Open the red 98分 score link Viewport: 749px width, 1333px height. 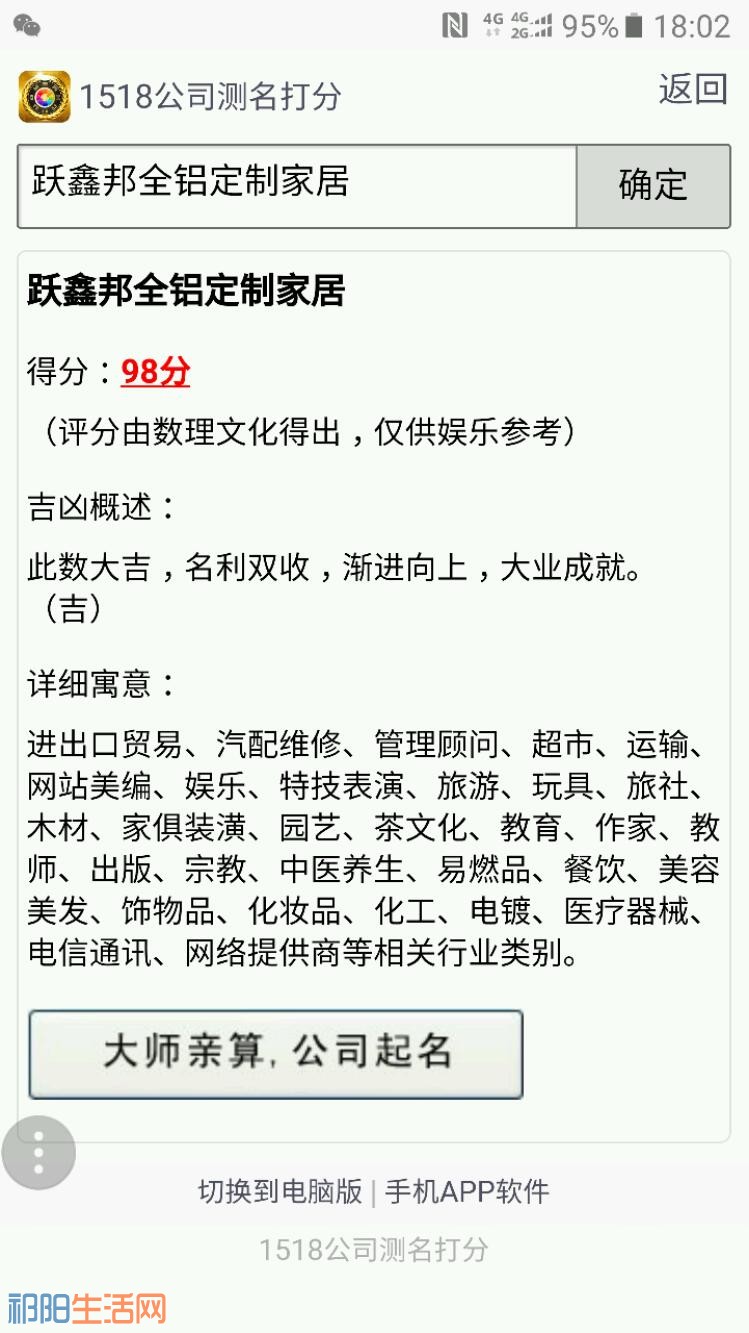[155, 373]
